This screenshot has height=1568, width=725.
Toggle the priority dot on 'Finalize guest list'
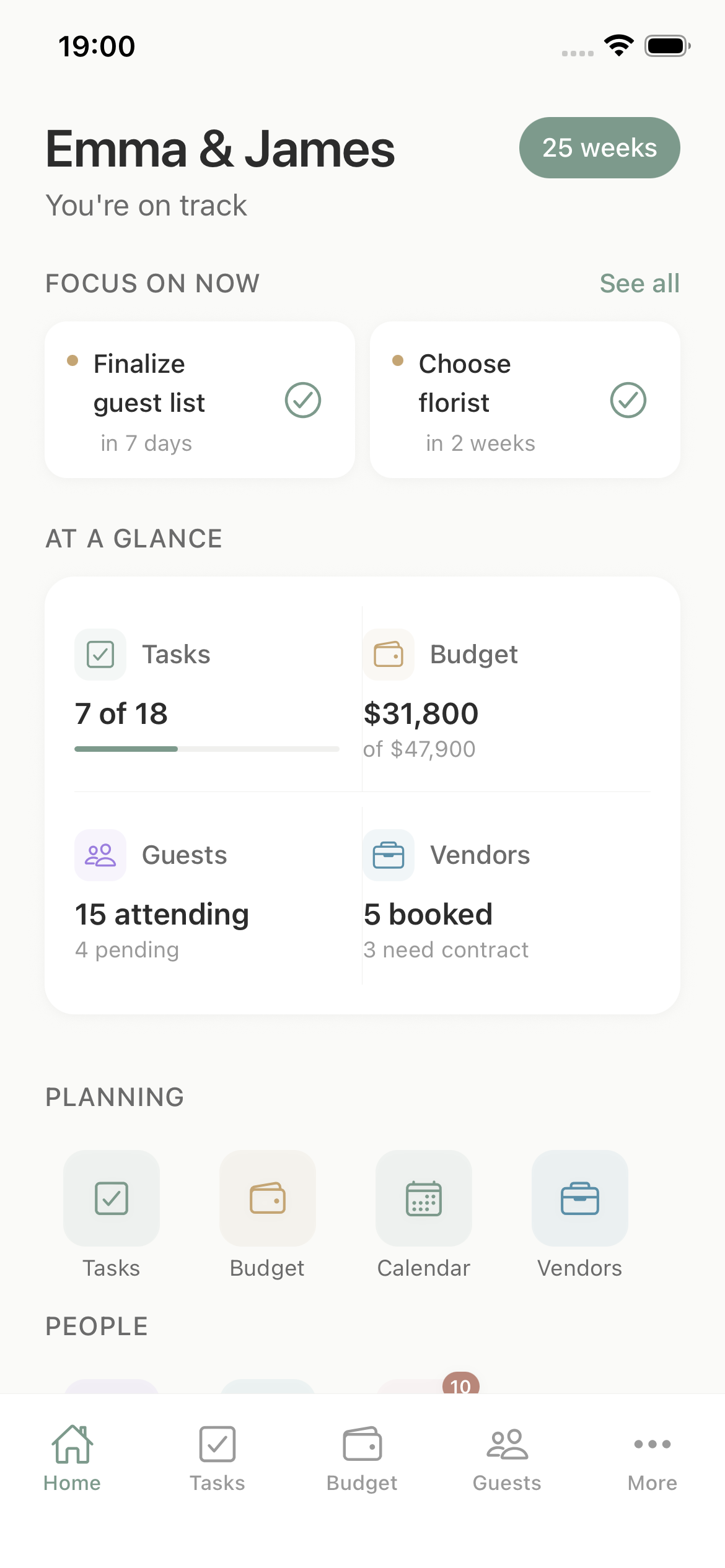pyautogui.click(x=74, y=359)
